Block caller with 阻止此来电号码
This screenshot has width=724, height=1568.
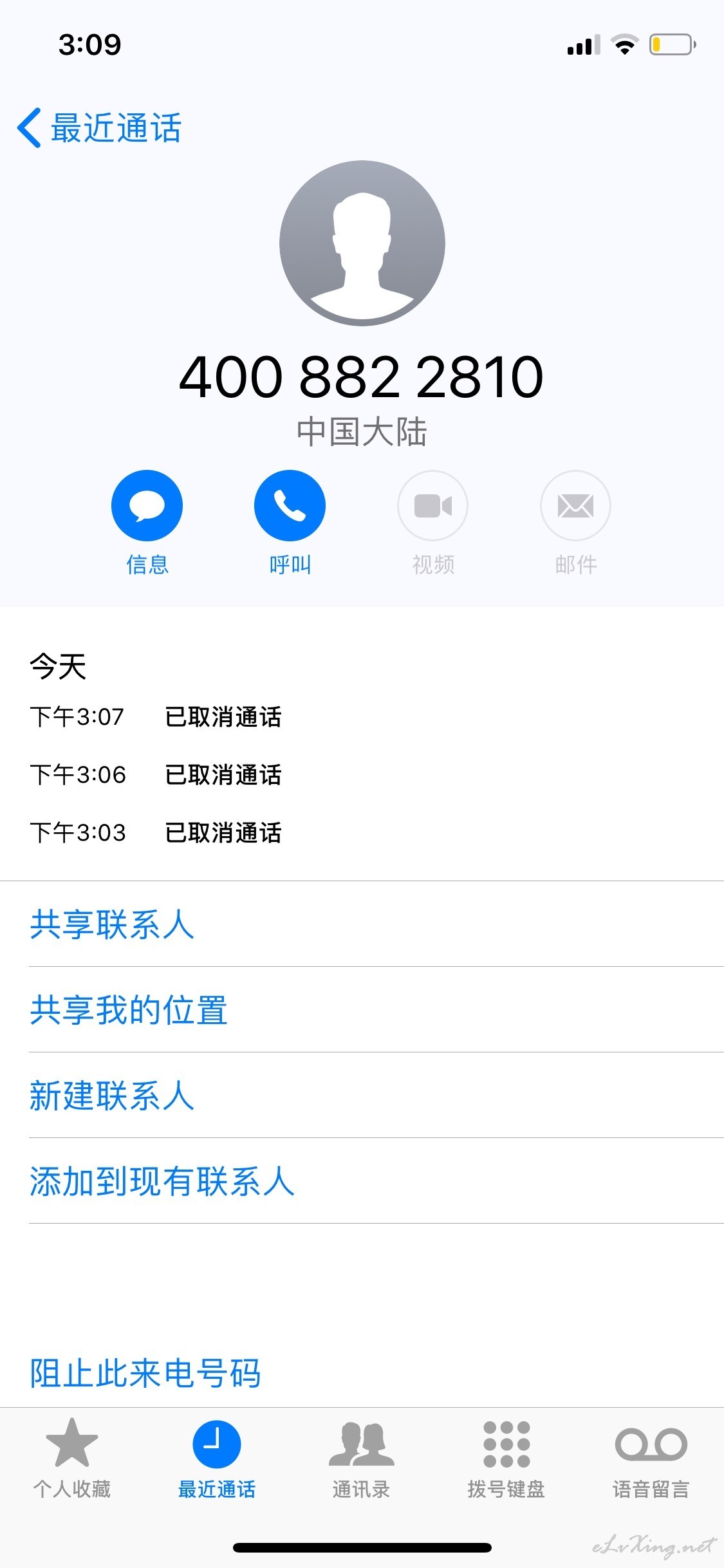pos(145,1372)
